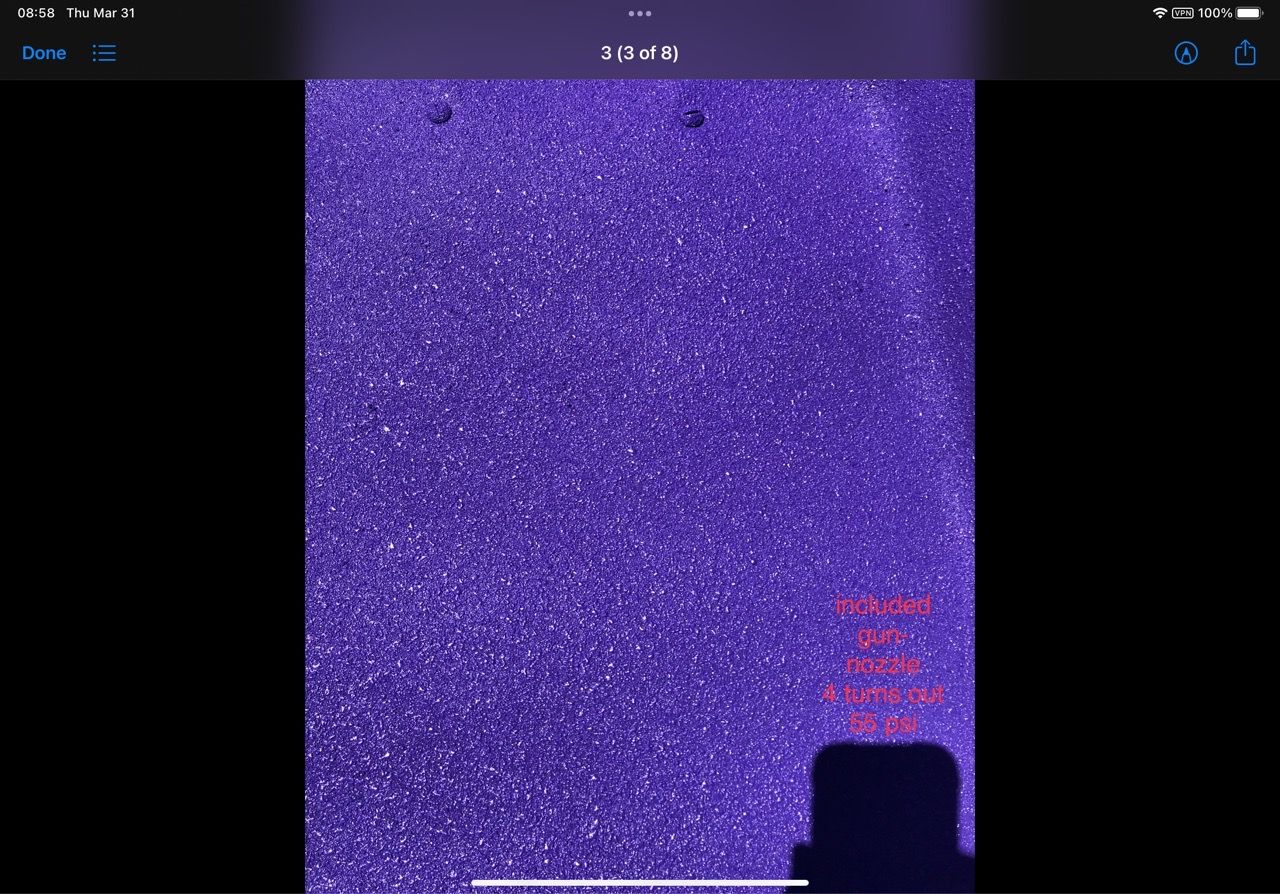Image resolution: width=1280 pixels, height=894 pixels.
Task: Open the Markup pen tool
Action: (1186, 53)
